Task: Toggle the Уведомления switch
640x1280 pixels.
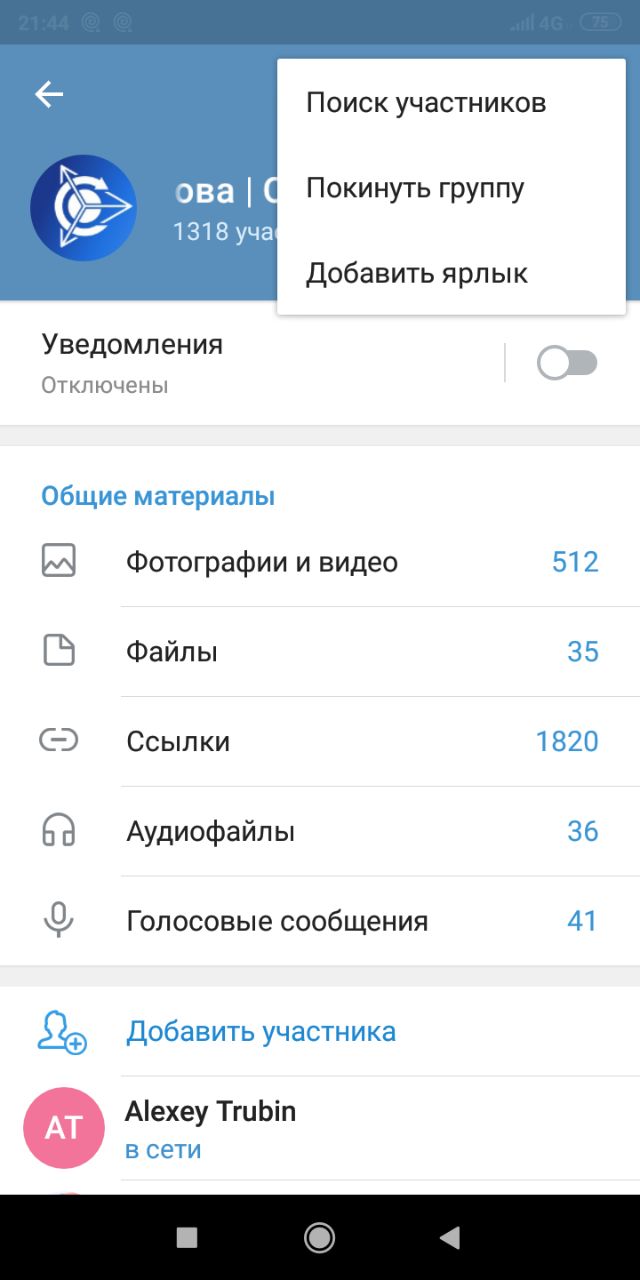Action: click(567, 363)
